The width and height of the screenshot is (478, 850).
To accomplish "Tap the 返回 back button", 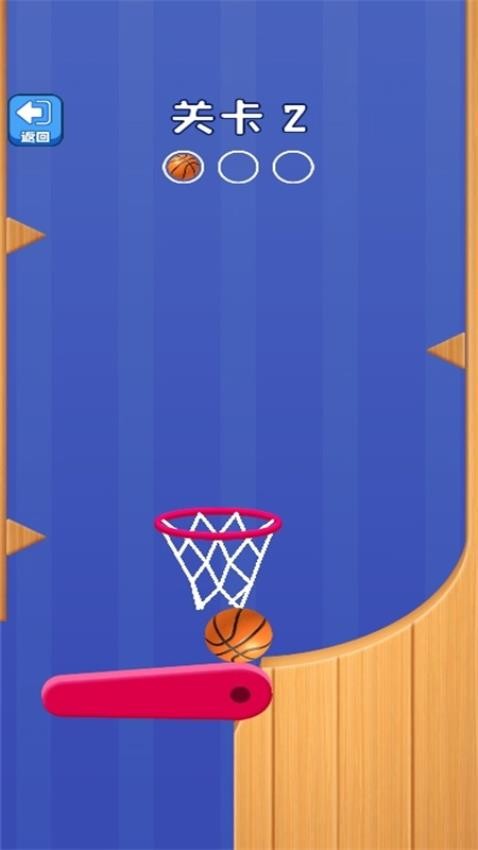I will [36, 120].
